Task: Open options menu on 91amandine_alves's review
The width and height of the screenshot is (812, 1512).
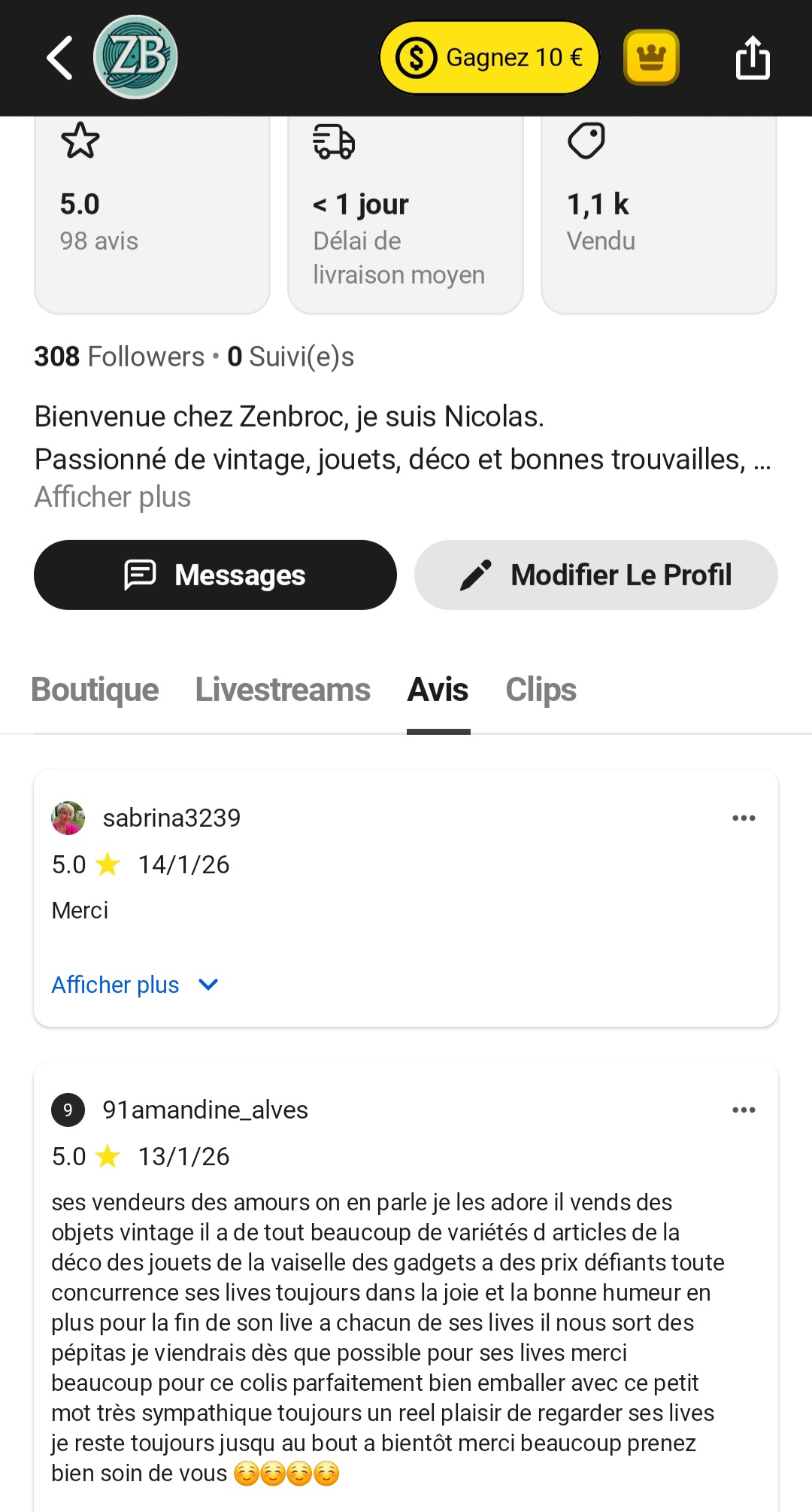Action: (744, 1109)
